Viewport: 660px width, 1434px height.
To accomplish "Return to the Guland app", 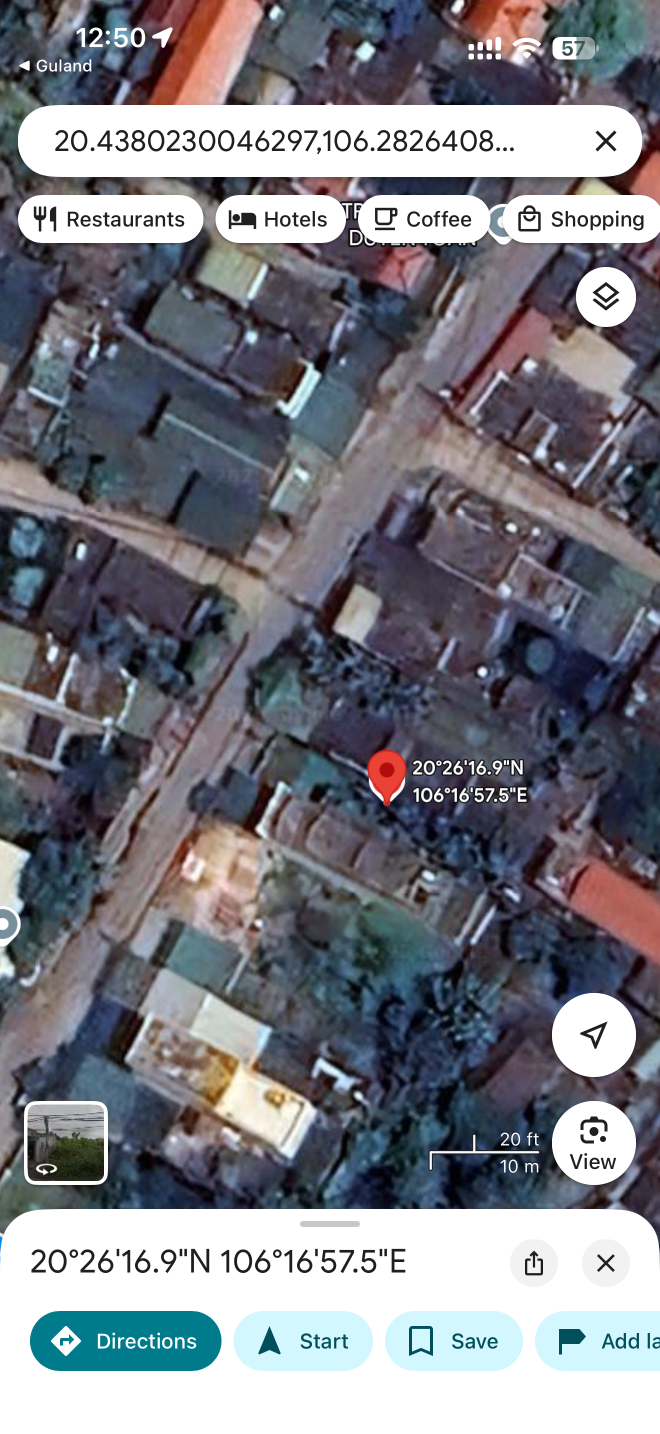I will coord(55,66).
